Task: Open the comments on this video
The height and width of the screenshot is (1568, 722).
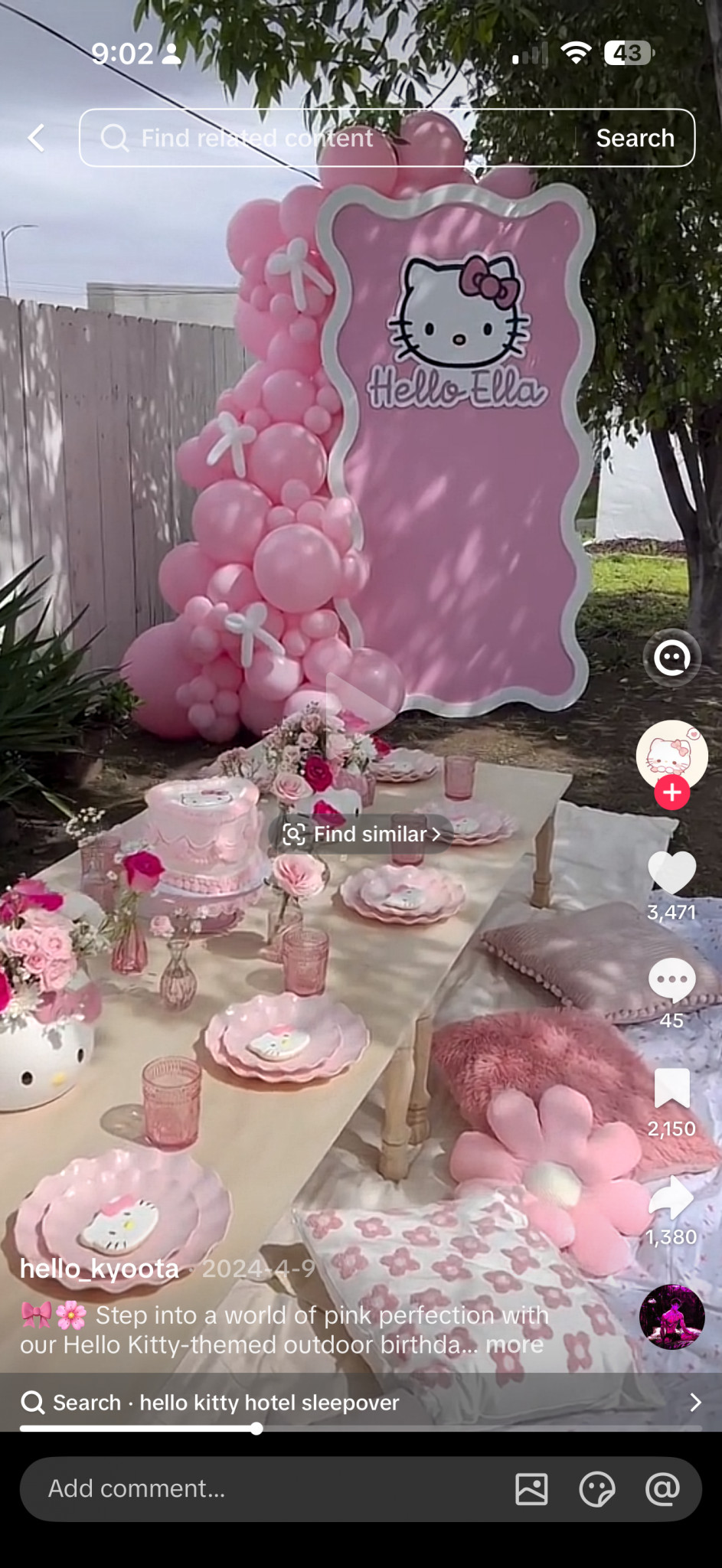Action: (671, 980)
